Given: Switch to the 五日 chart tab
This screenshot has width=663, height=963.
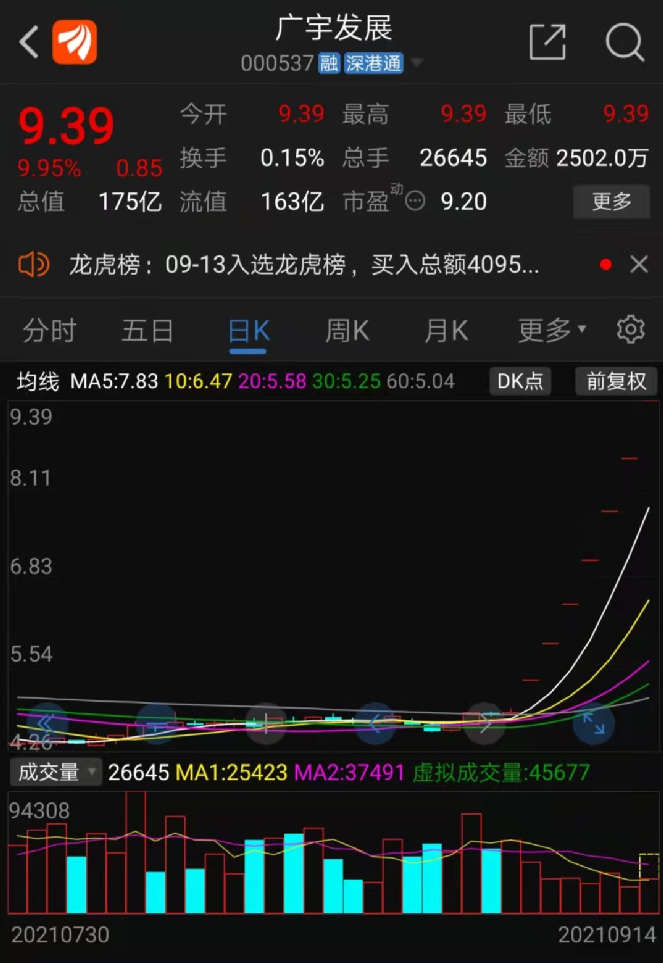Looking at the screenshot, I should click(147, 330).
